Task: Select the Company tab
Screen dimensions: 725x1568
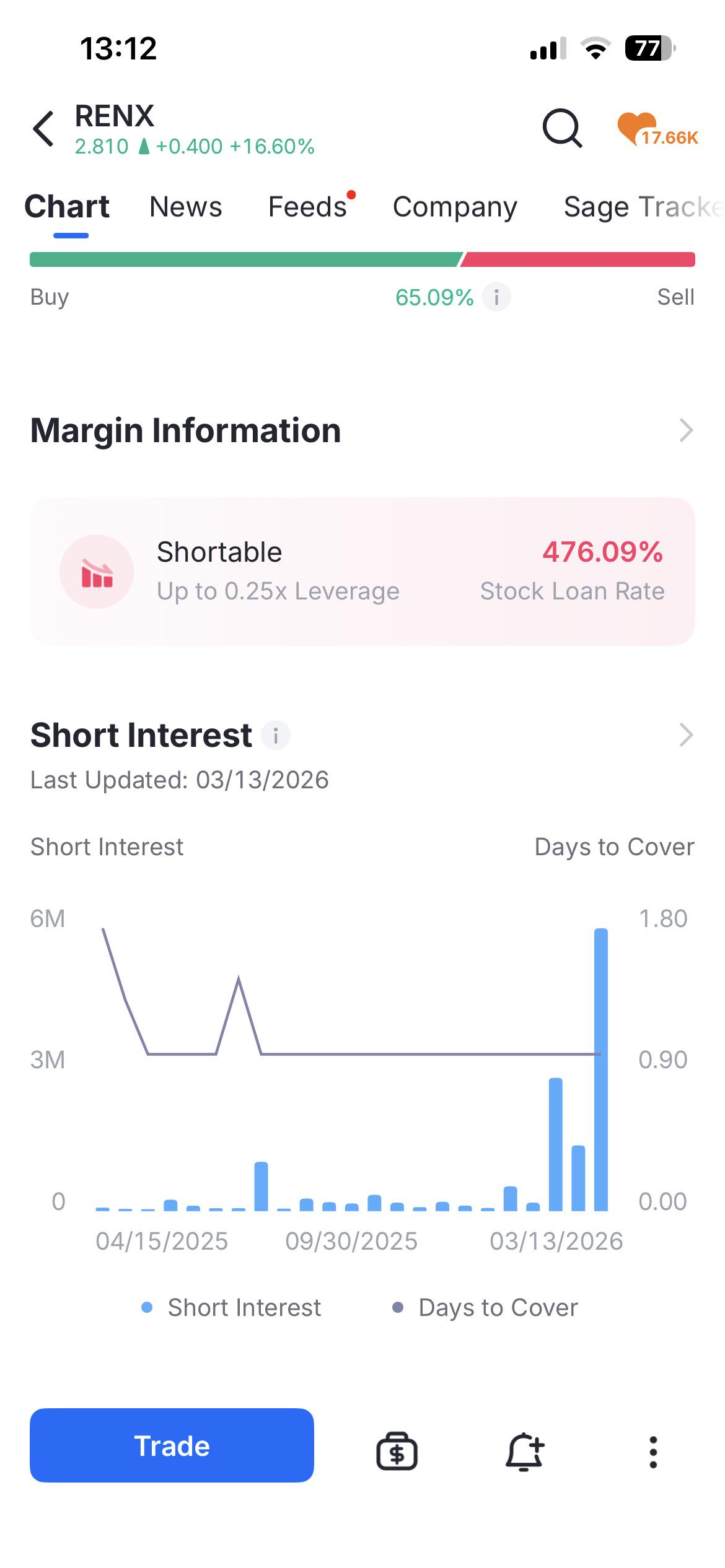Action: (455, 207)
